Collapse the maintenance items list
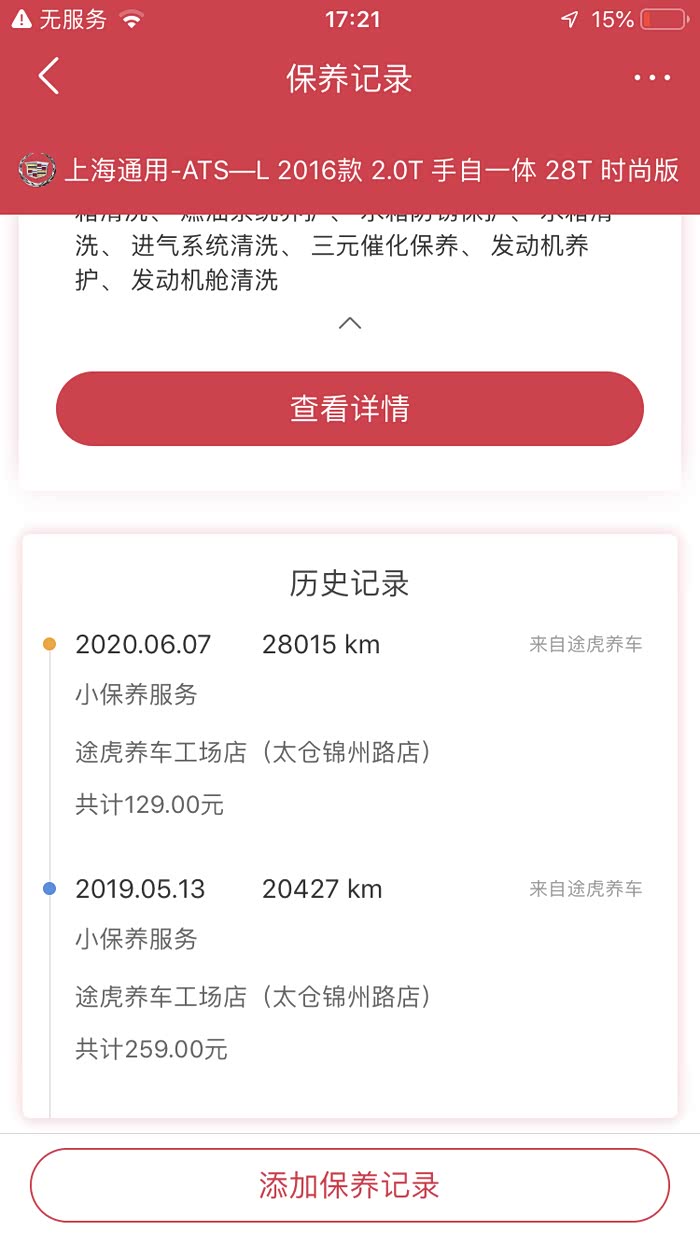700x1245 pixels. click(350, 323)
